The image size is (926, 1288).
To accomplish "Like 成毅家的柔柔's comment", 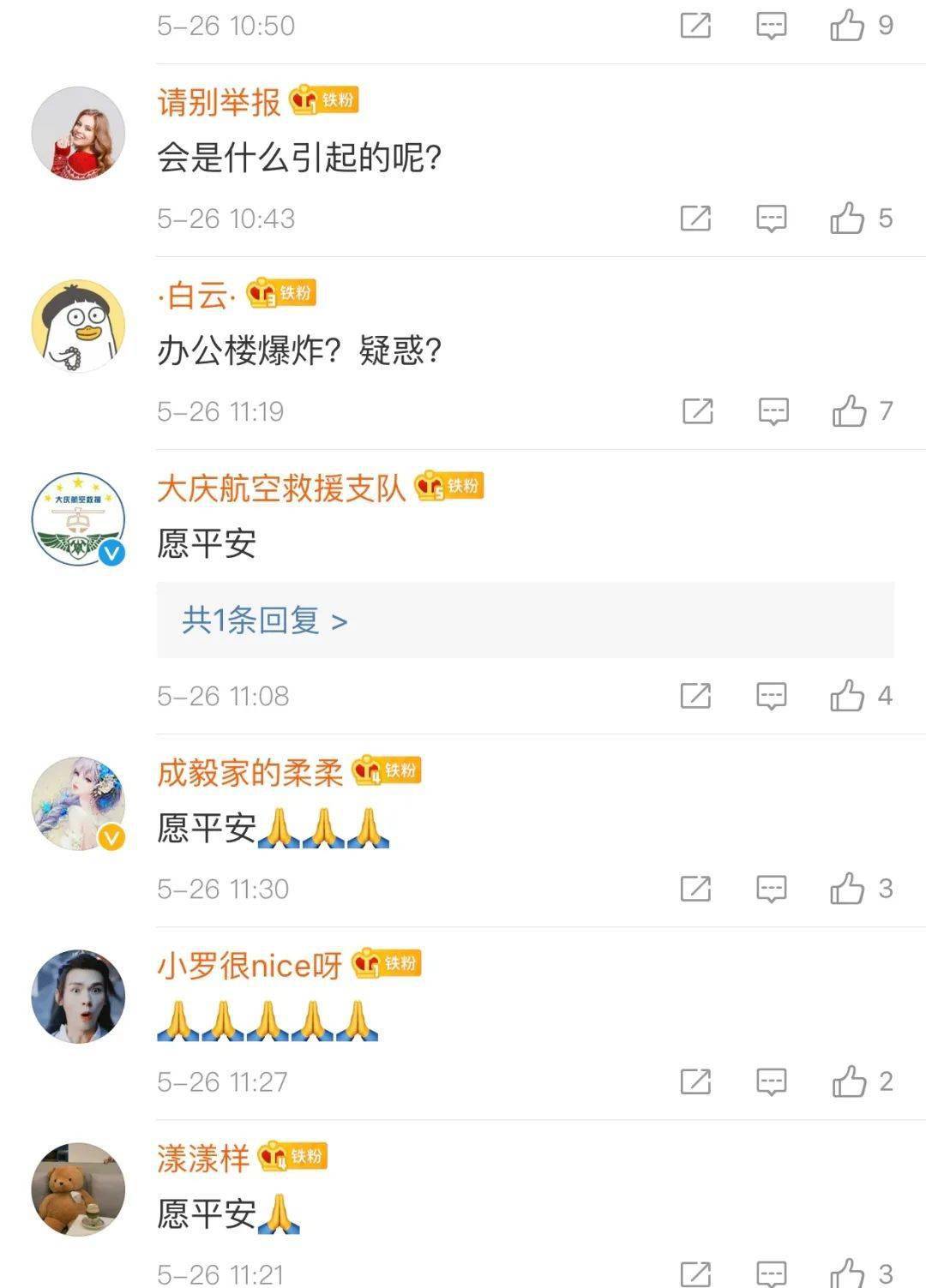I will point(847,889).
